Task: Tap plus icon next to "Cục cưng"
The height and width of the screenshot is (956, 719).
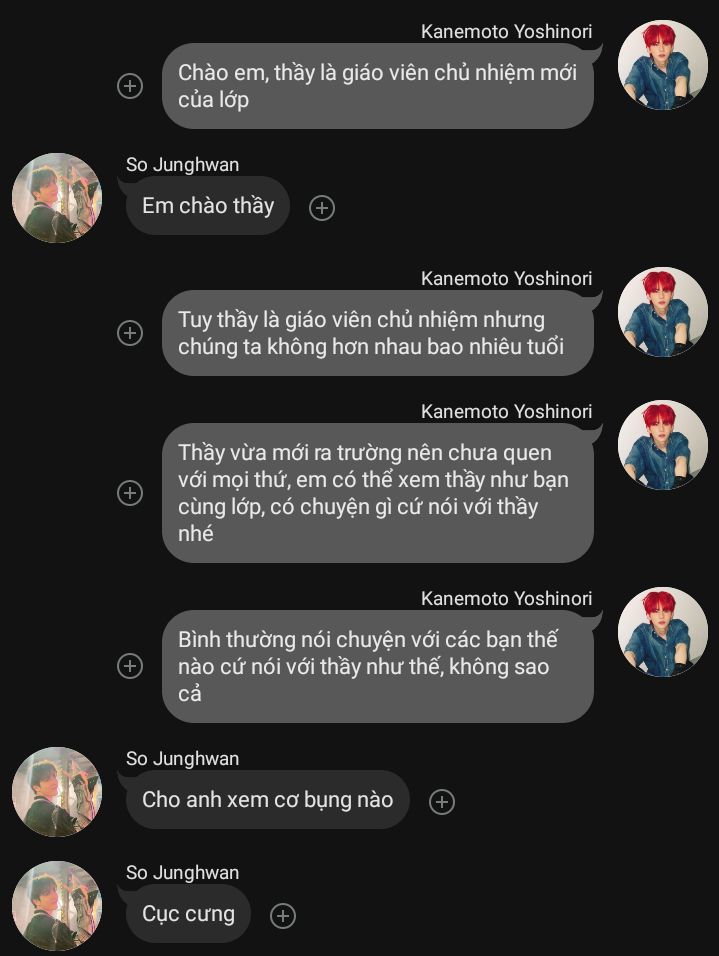Action: click(283, 915)
